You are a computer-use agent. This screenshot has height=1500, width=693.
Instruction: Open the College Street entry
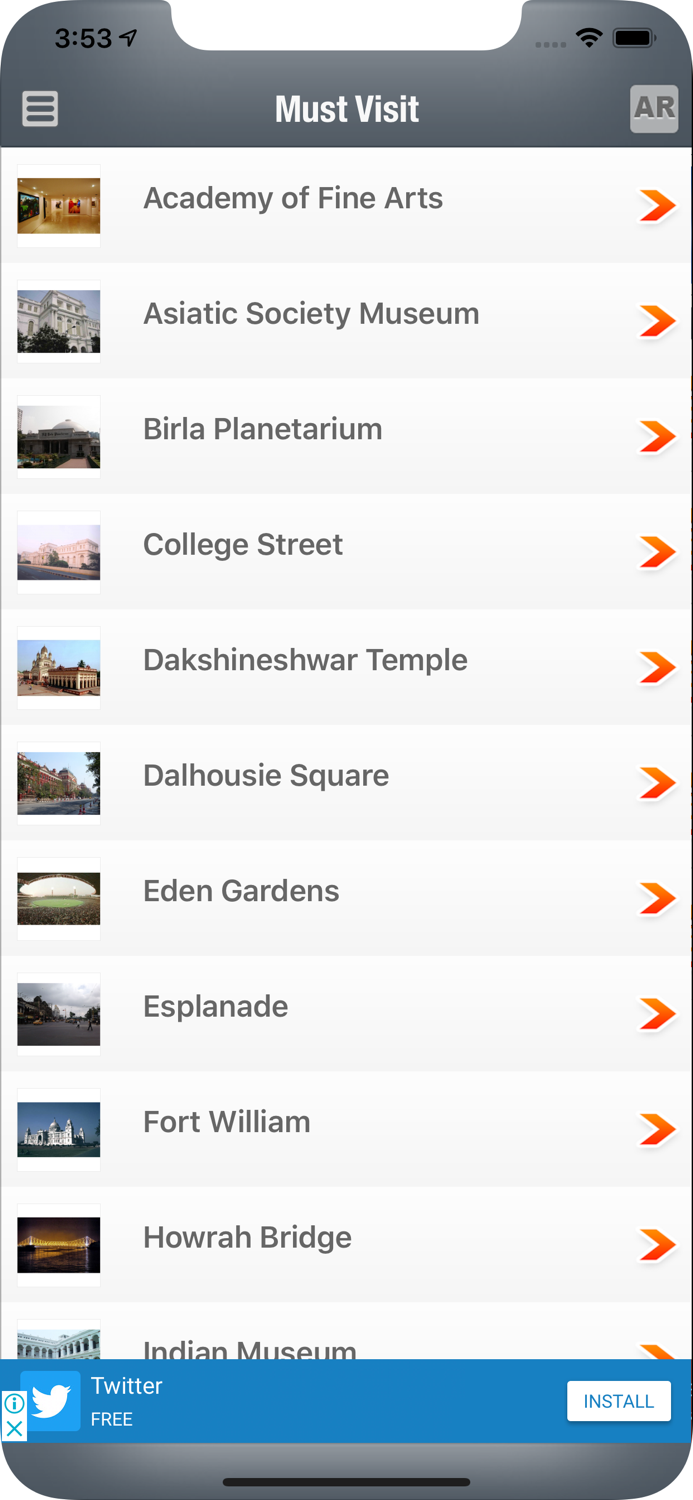point(243,545)
